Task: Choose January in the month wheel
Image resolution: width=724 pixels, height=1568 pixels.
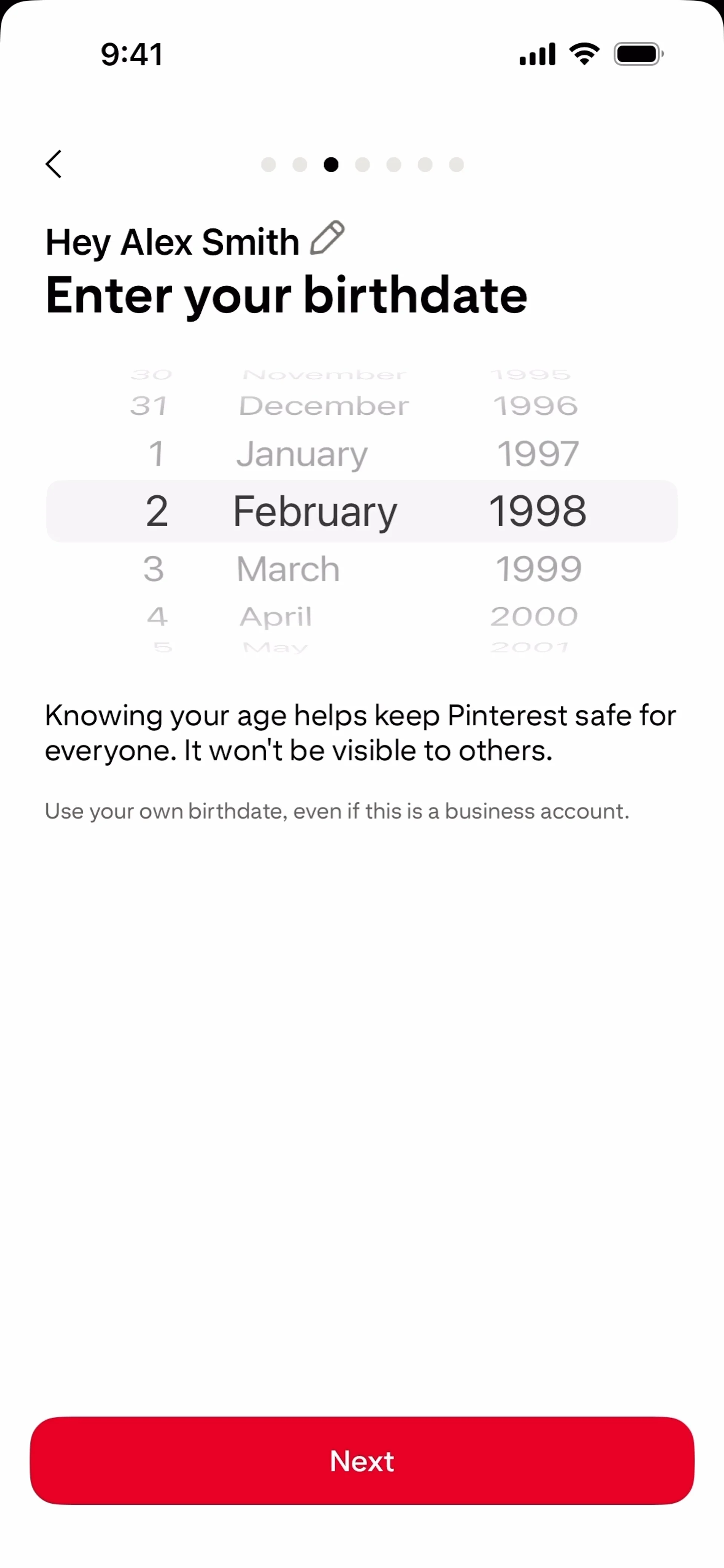Action: click(x=302, y=454)
